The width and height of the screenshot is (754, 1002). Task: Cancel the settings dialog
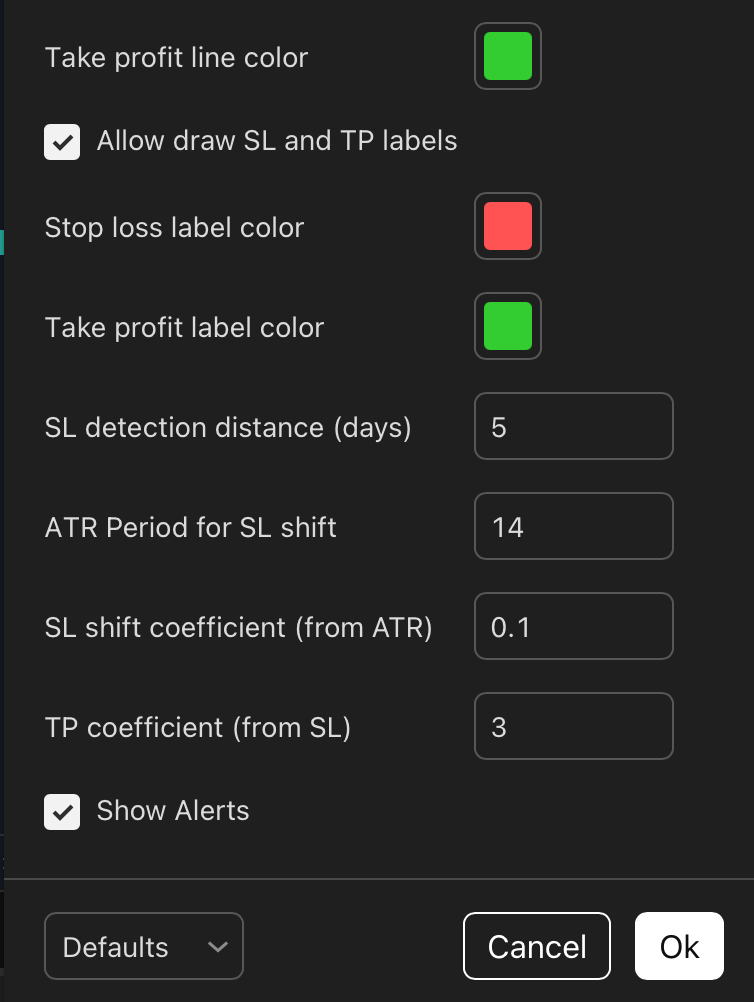(537, 946)
